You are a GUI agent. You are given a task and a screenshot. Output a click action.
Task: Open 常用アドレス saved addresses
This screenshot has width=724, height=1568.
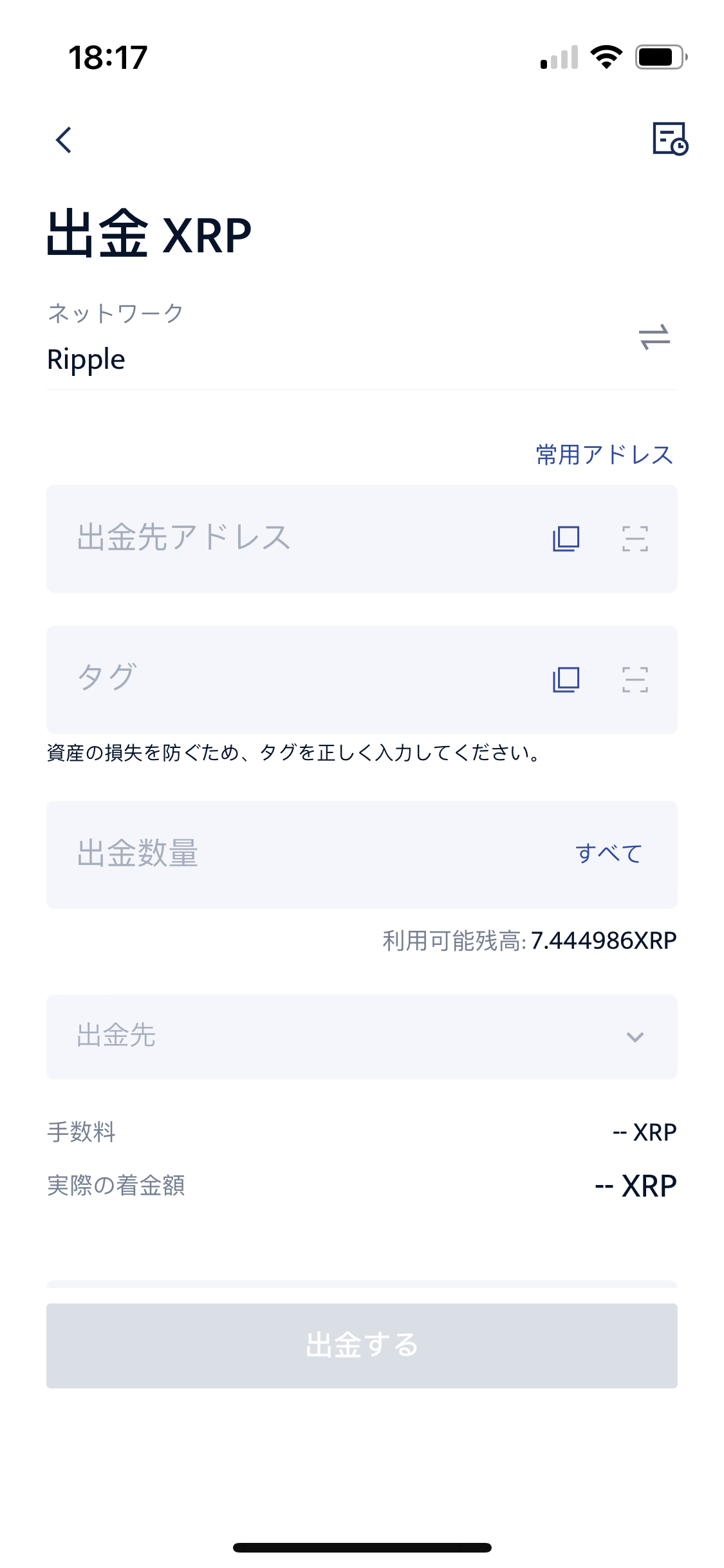click(604, 454)
